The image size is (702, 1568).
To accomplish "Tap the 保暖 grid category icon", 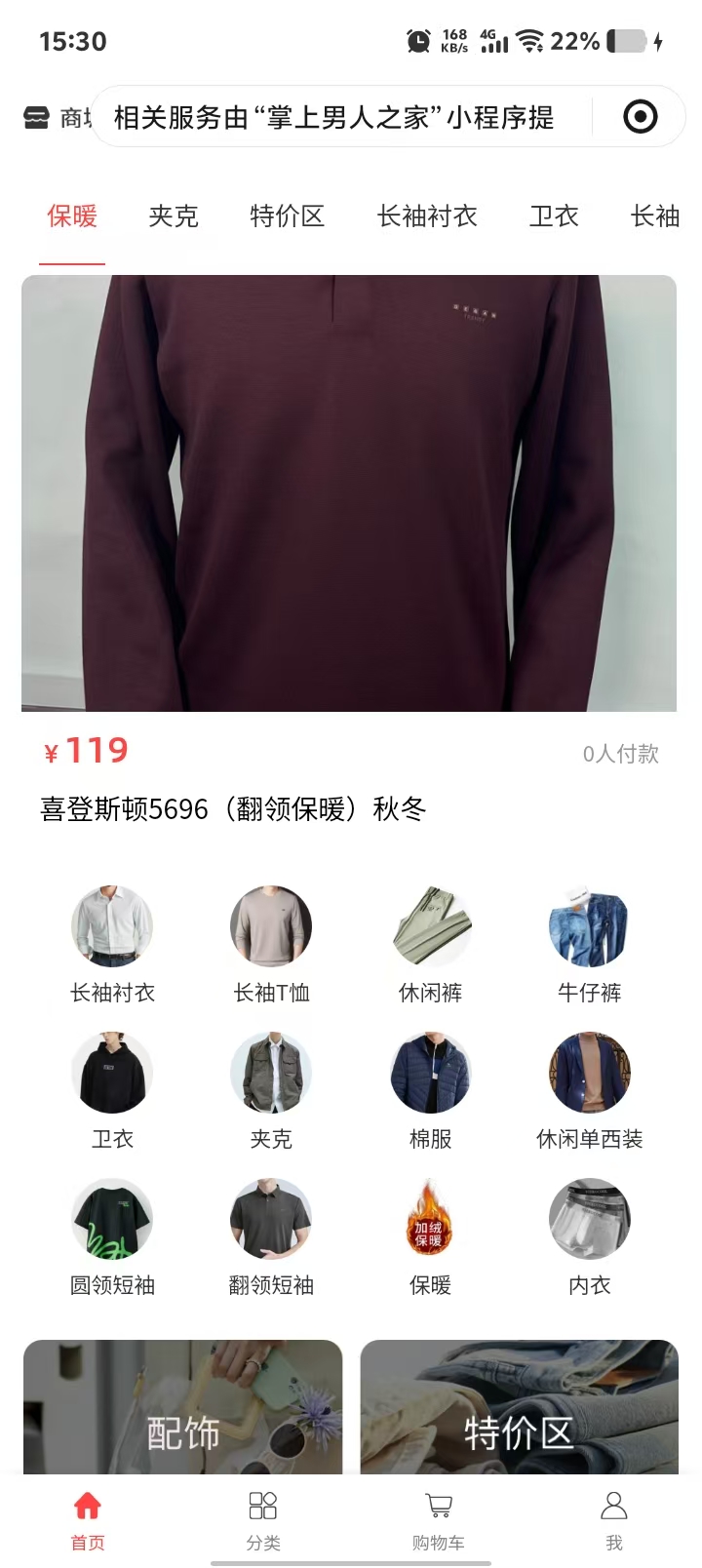I will tap(430, 1219).
